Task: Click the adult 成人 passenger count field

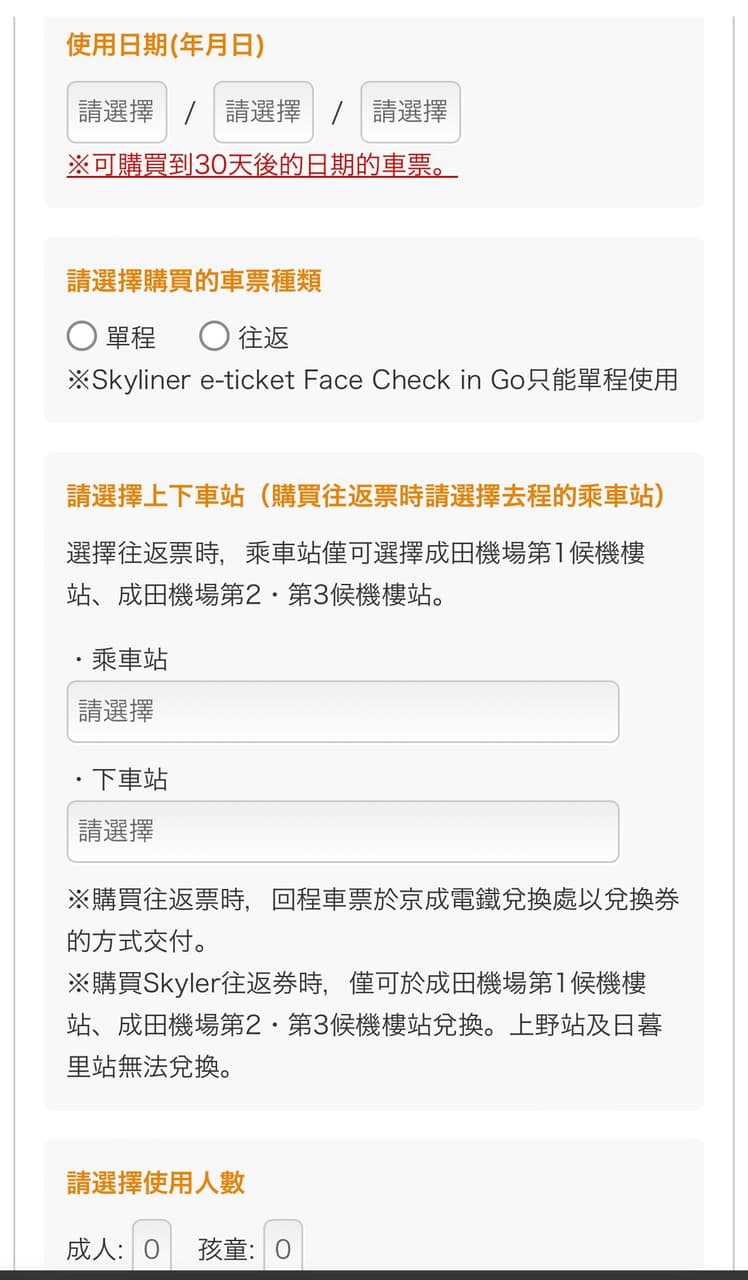Action: (x=150, y=1246)
